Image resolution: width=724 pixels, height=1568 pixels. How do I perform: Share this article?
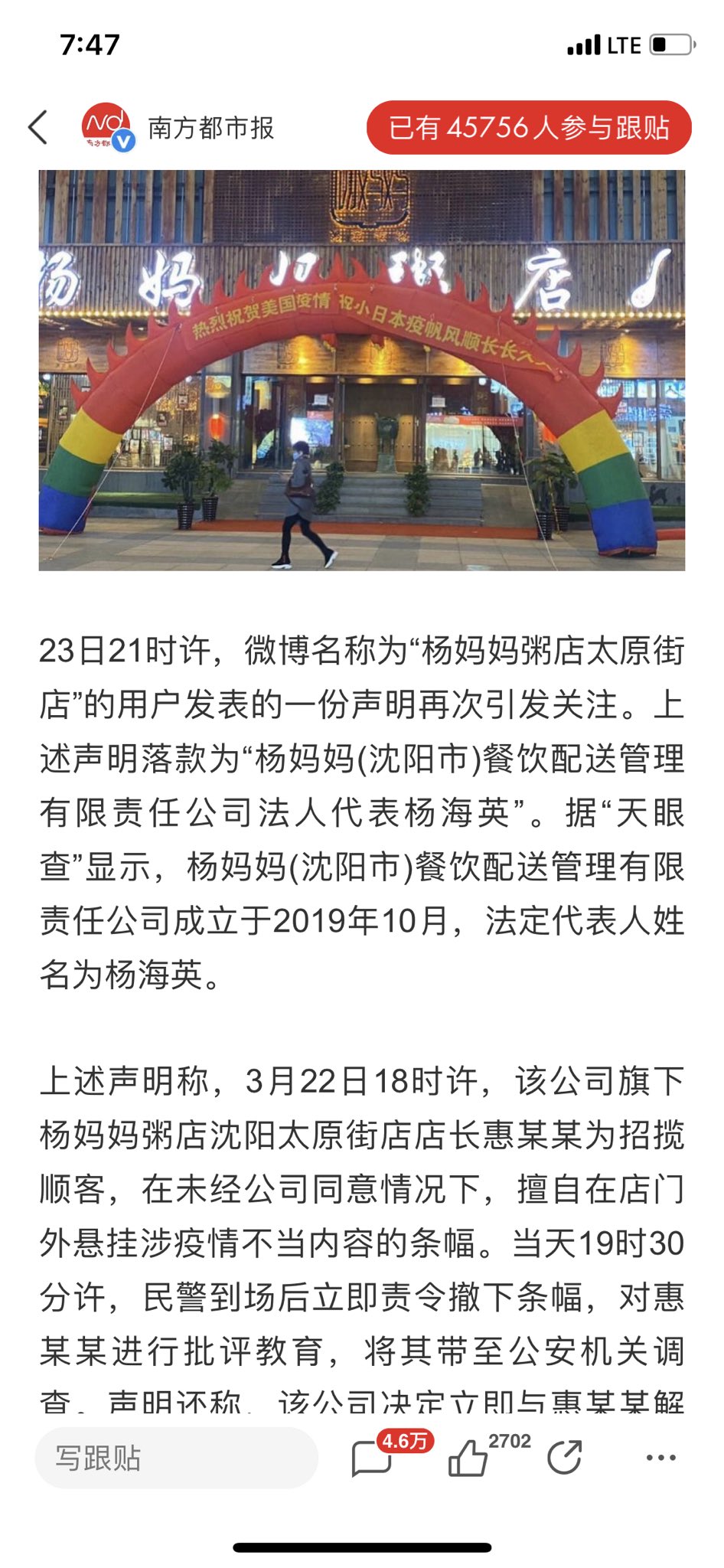(x=565, y=1458)
